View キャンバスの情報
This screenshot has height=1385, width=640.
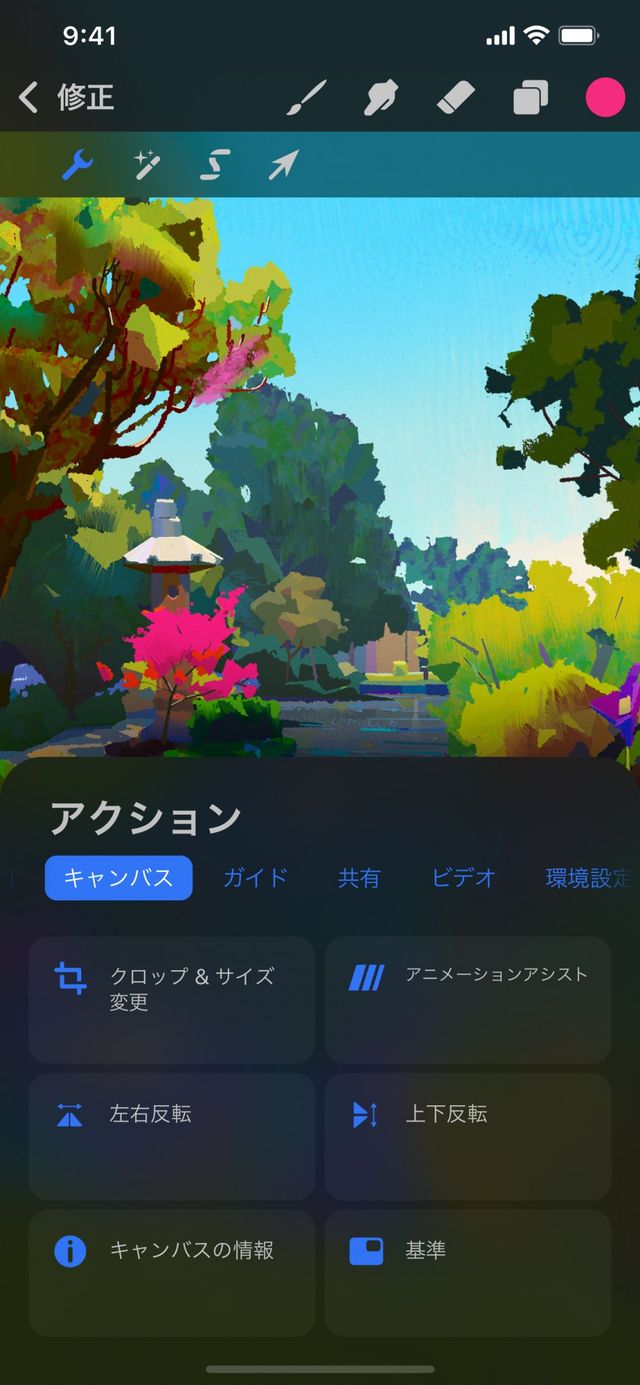(171, 1273)
